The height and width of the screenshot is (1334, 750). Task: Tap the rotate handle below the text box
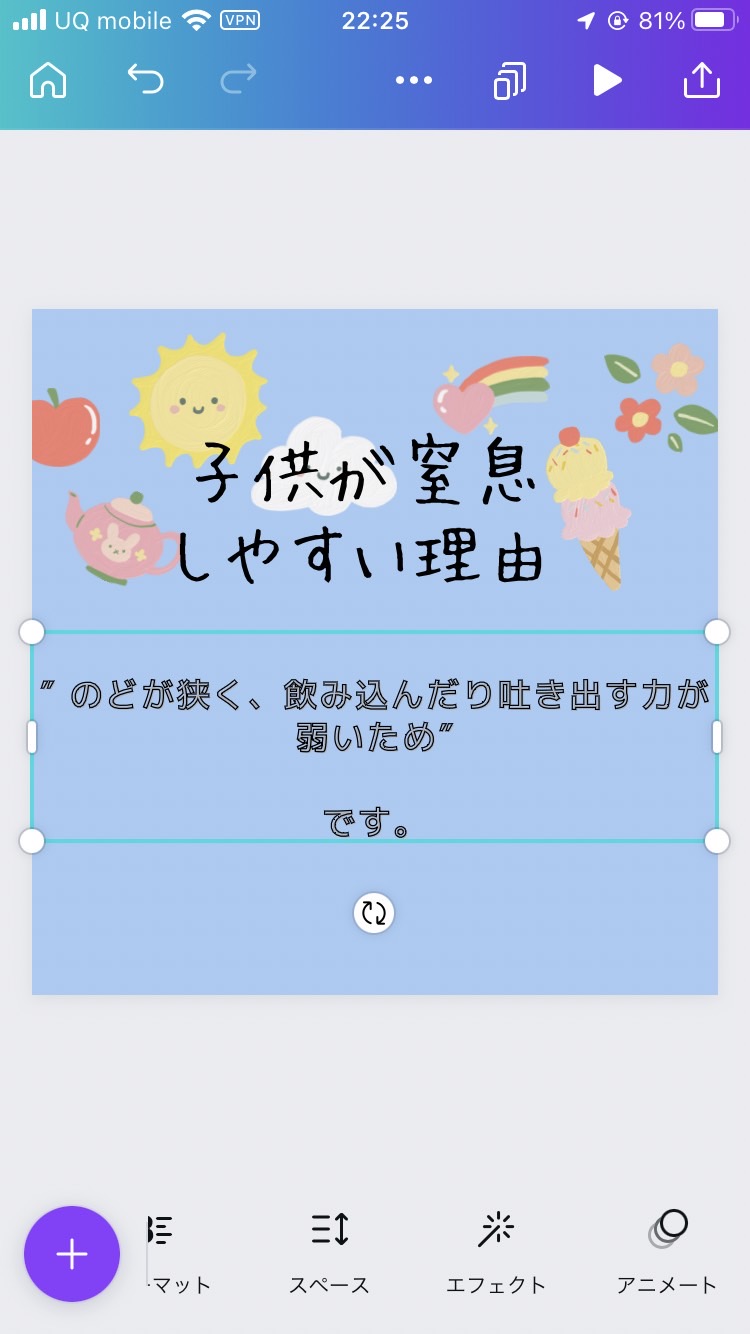click(374, 913)
